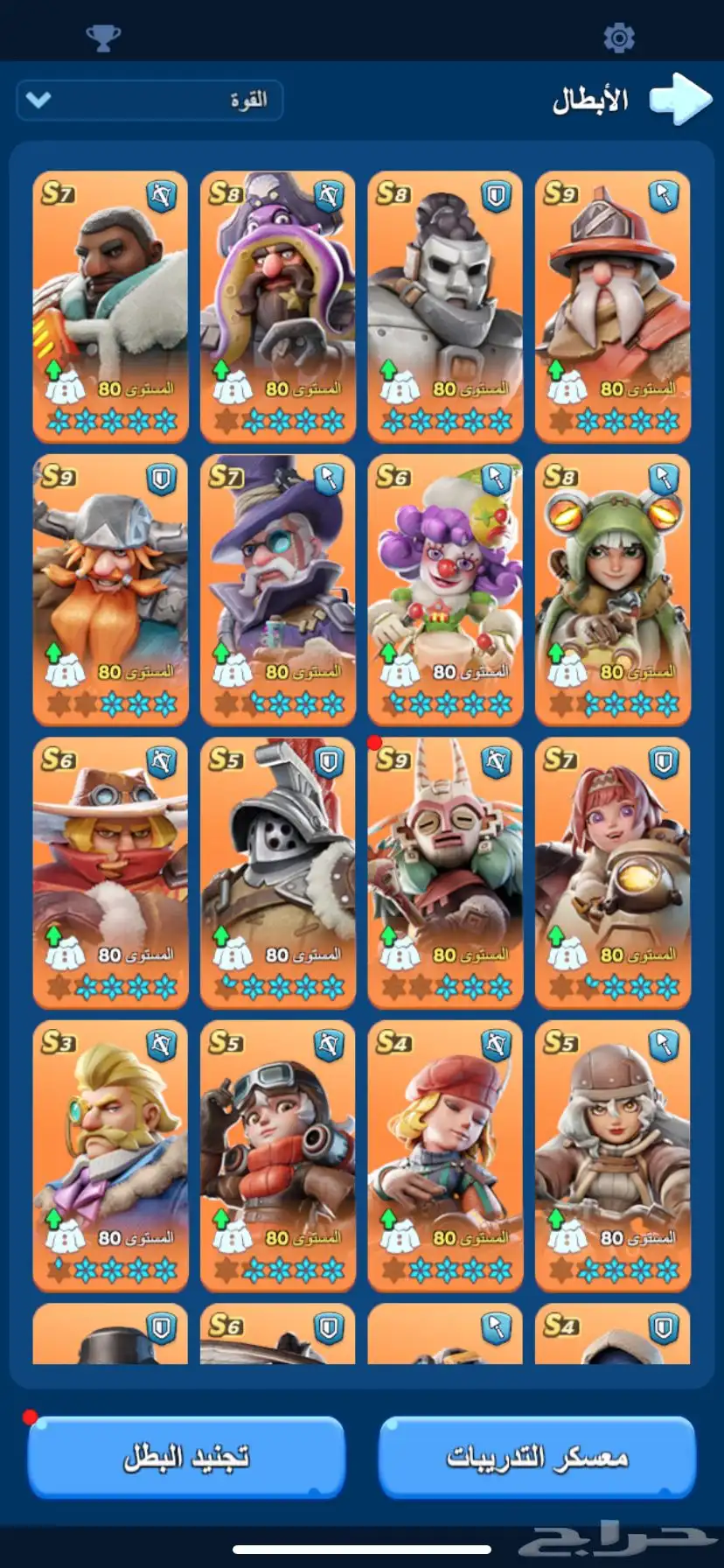Image resolution: width=724 pixels, height=1568 pixels.
Task: Select the horned mask S9 hero with red dot
Action: (x=445, y=872)
